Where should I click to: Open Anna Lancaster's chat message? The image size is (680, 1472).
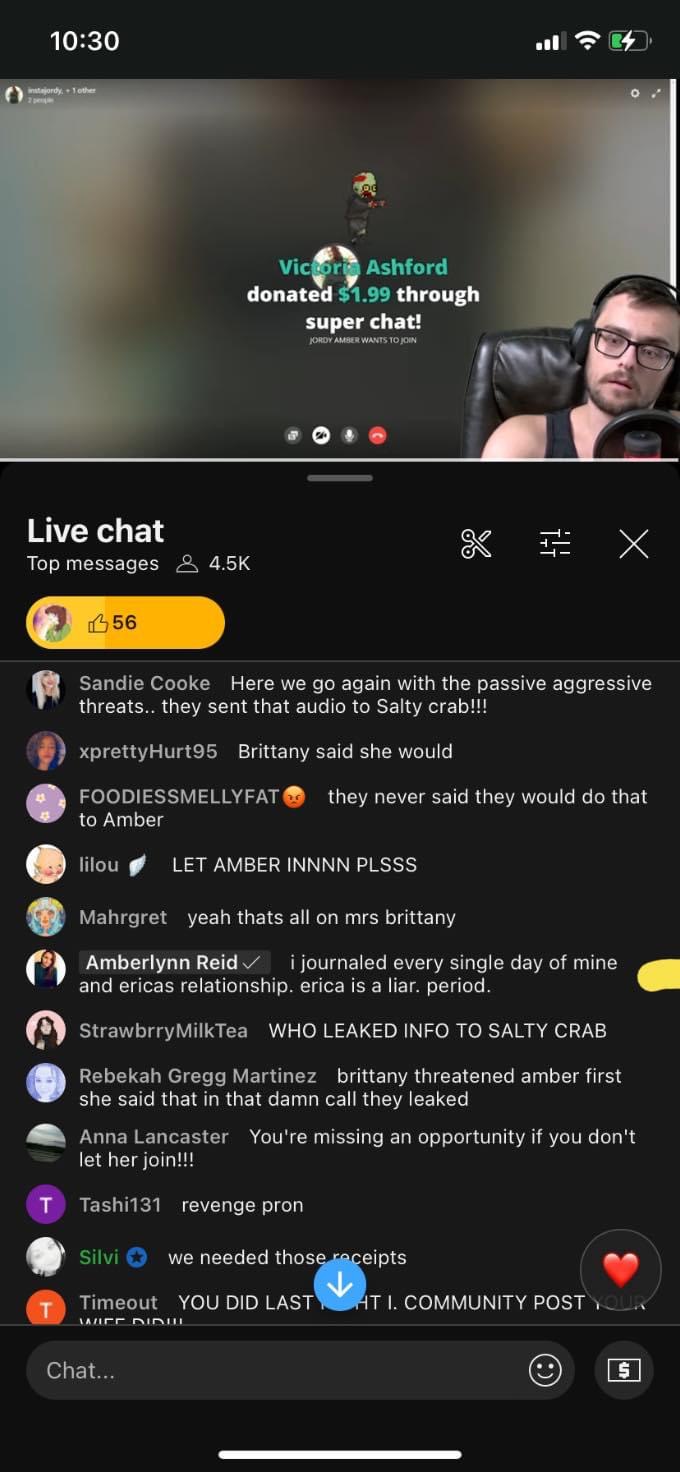(x=340, y=1148)
